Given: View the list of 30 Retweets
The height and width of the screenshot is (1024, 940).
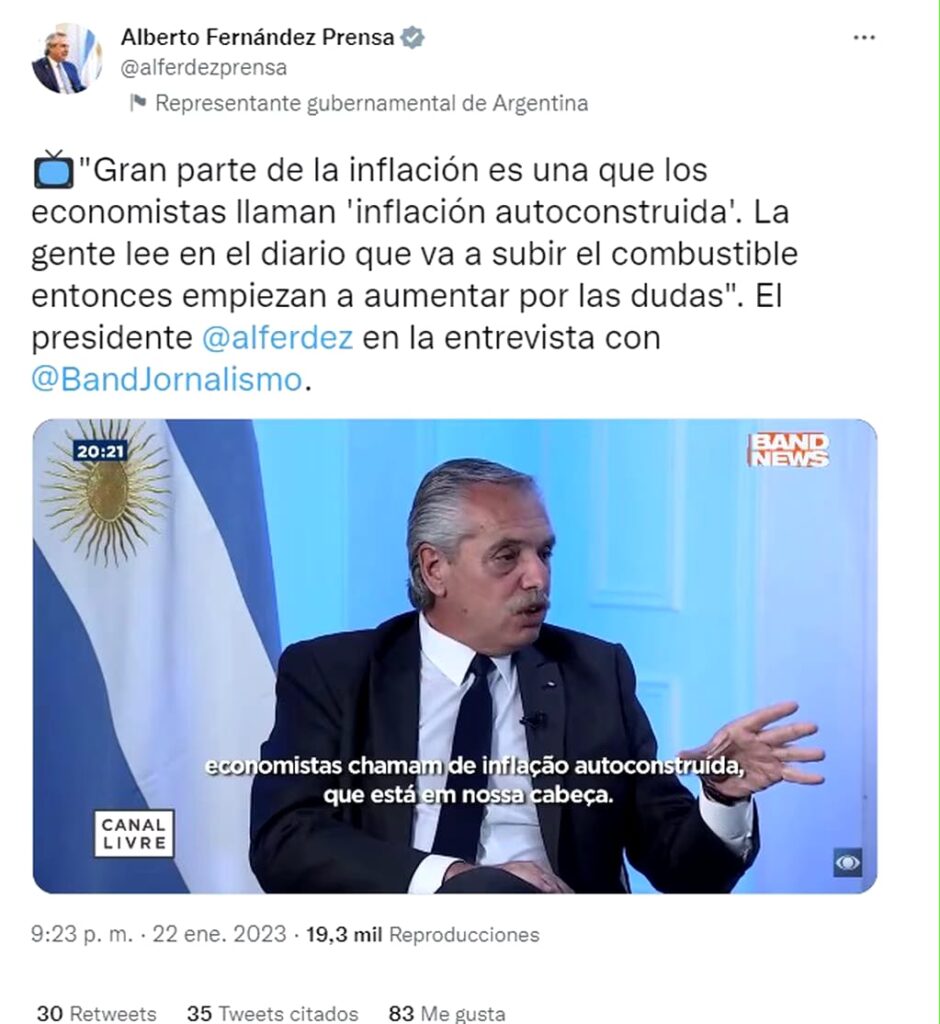Looking at the screenshot, I should pyautogui.click(x=96, y=1012).
